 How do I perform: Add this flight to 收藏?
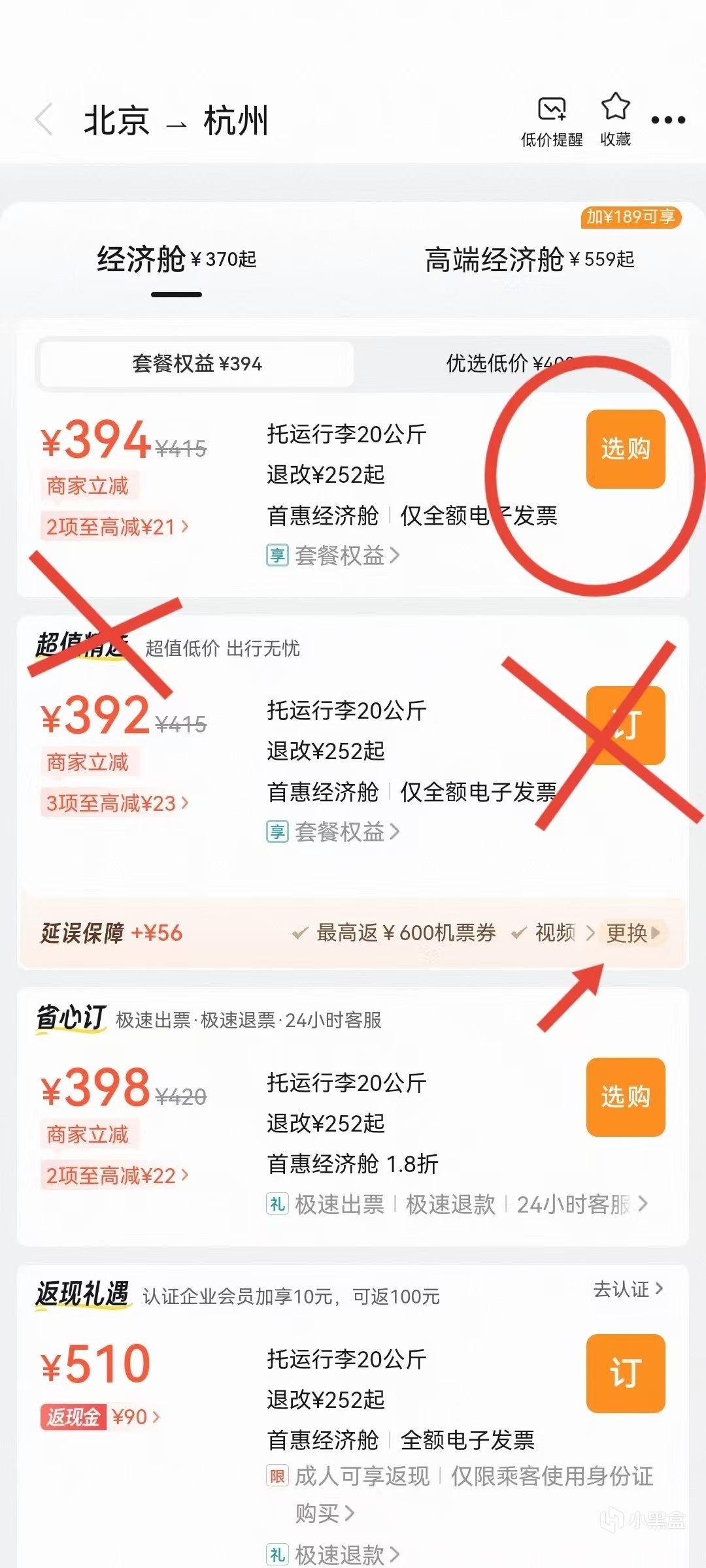(615, 120)
